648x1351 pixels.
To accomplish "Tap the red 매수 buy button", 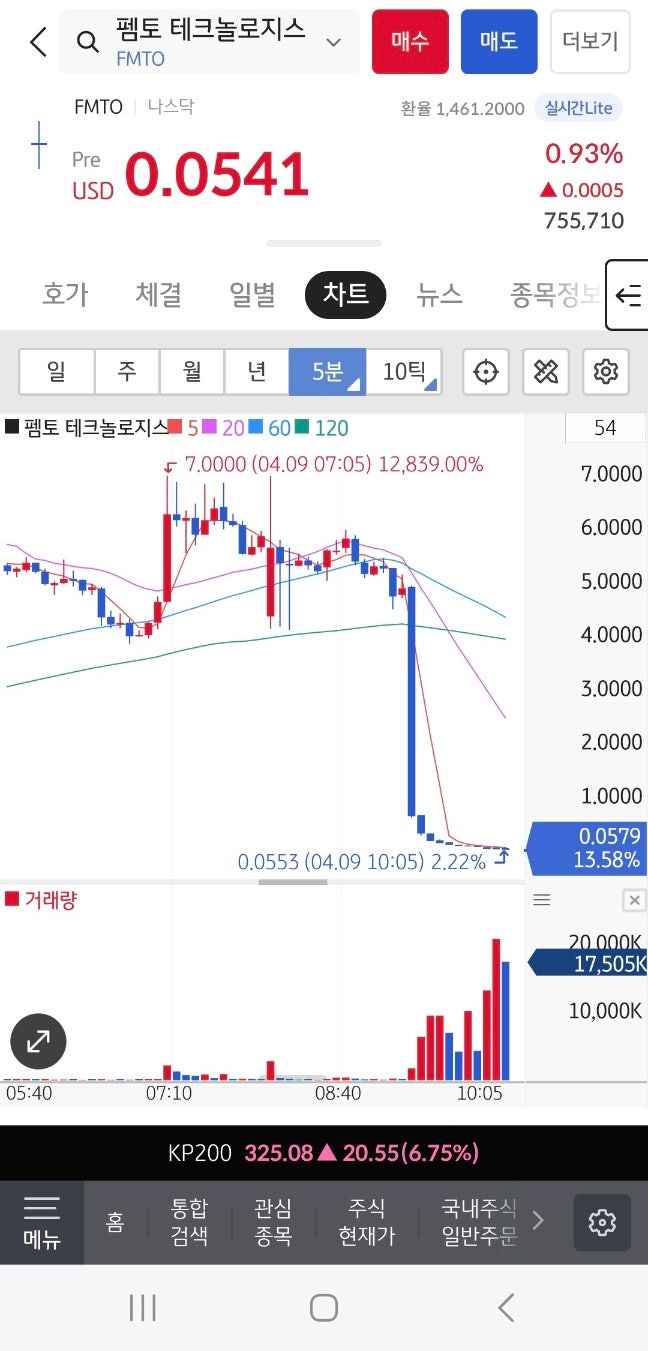I will [x=410, y=42].
